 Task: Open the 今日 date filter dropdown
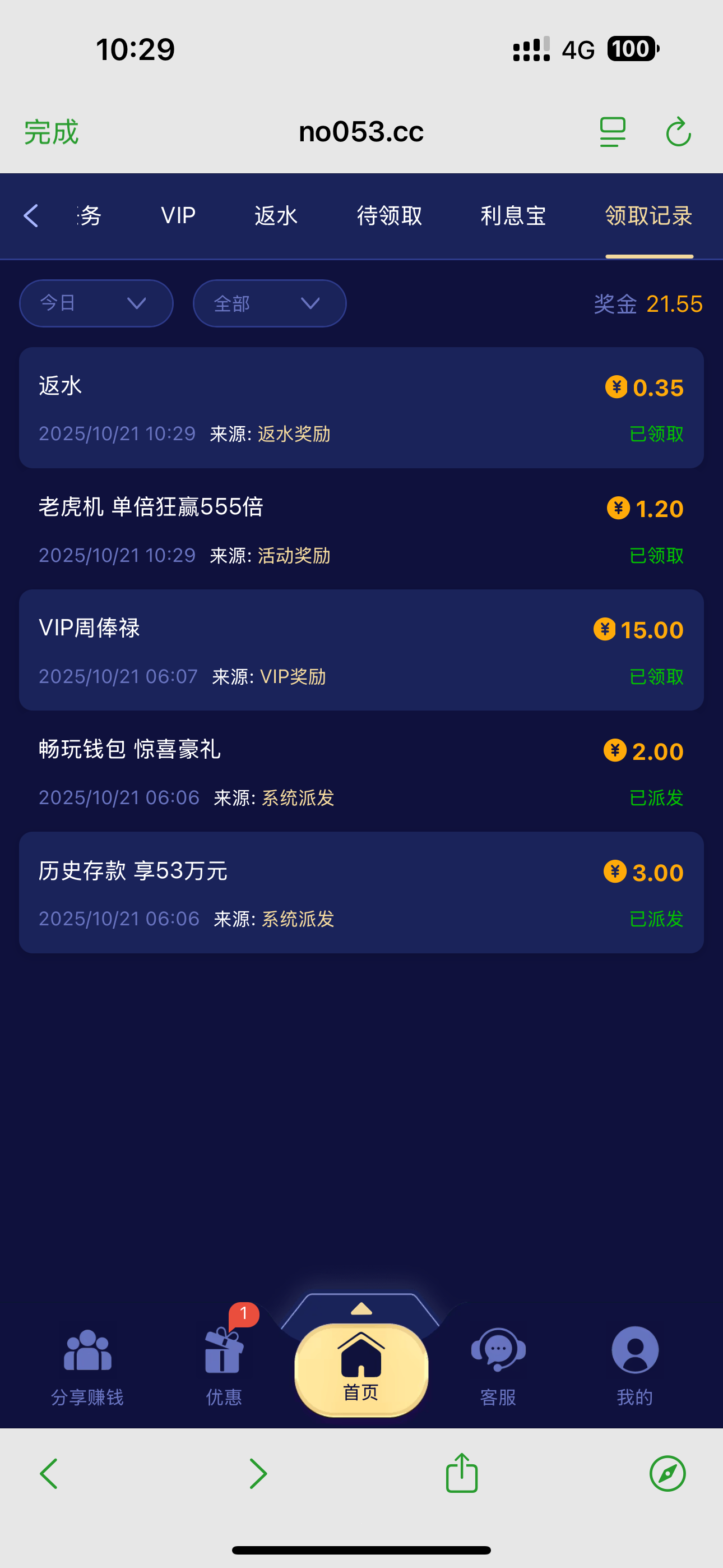[95, 302]
